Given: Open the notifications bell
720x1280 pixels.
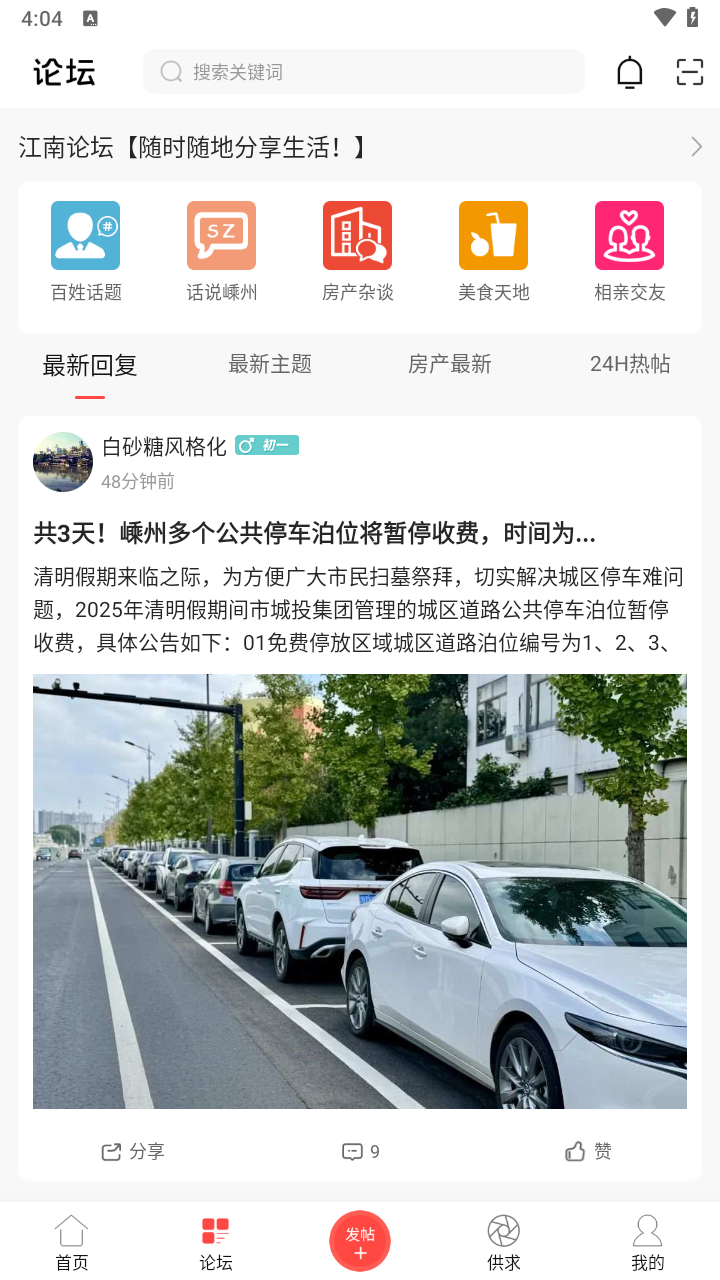Looking at the screenshot, I should click(x=629, y=72).
